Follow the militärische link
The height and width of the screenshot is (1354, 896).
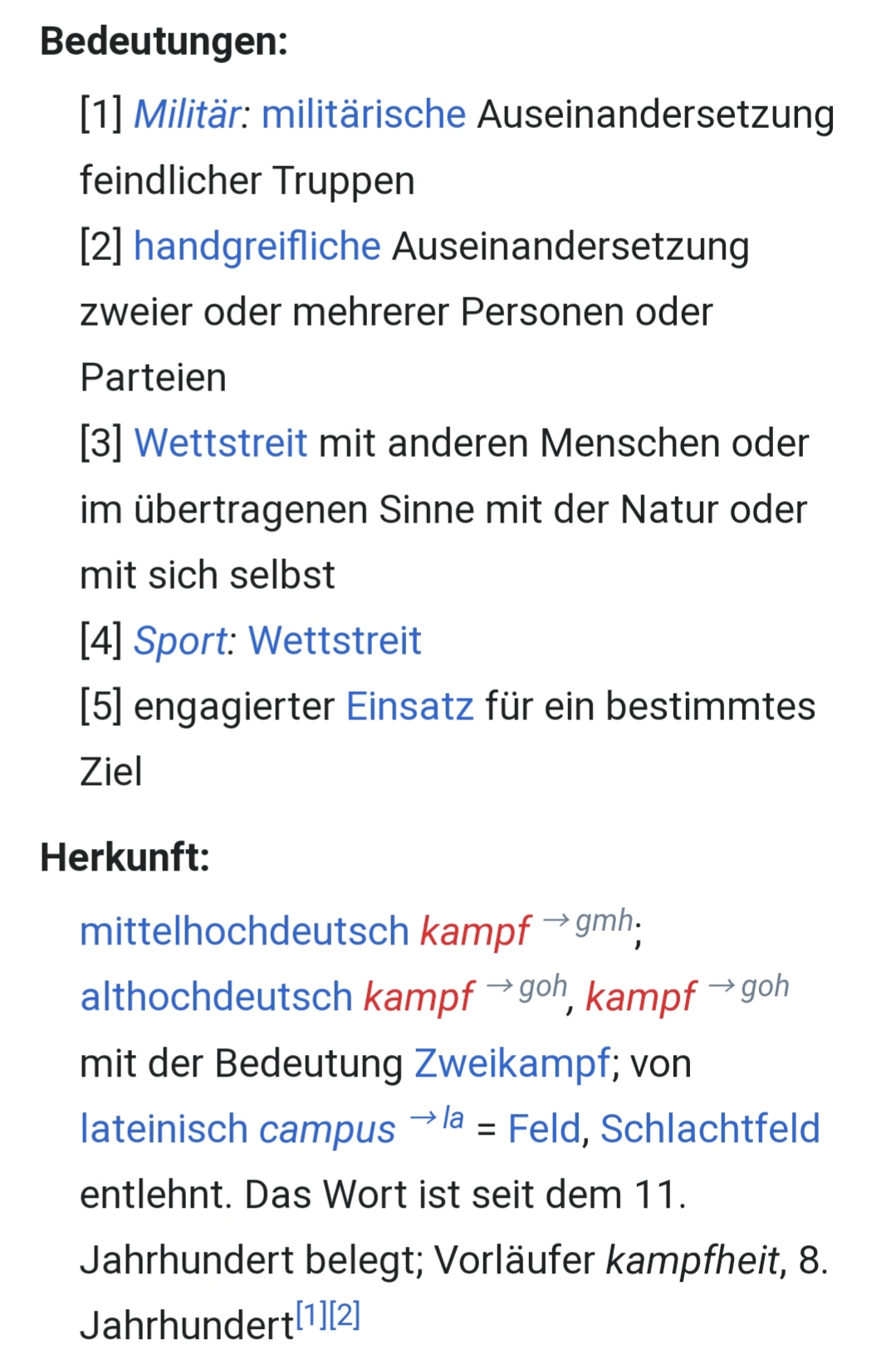[x=363, y=114]
